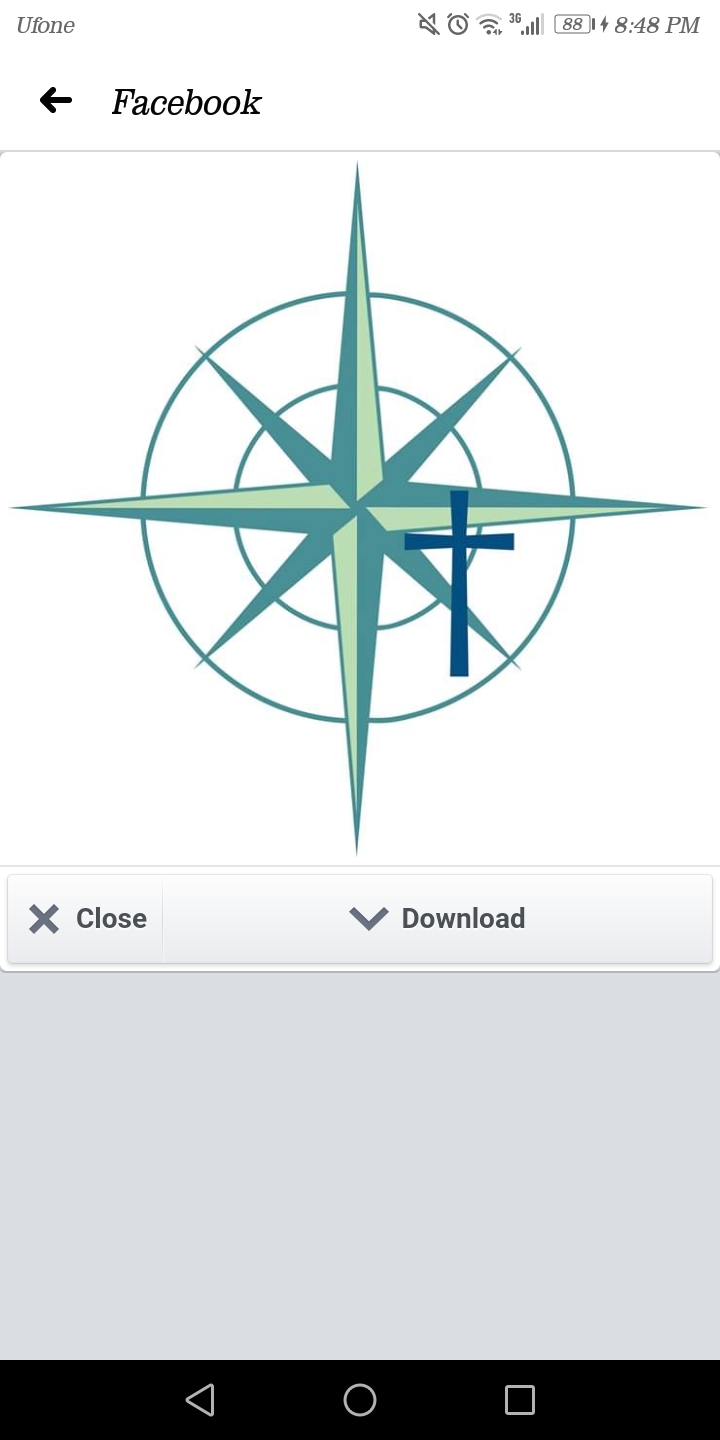Tap the system back button
Image resolution: width=720 pixels, height=1440 pixels.
[x=200, y=1399]
